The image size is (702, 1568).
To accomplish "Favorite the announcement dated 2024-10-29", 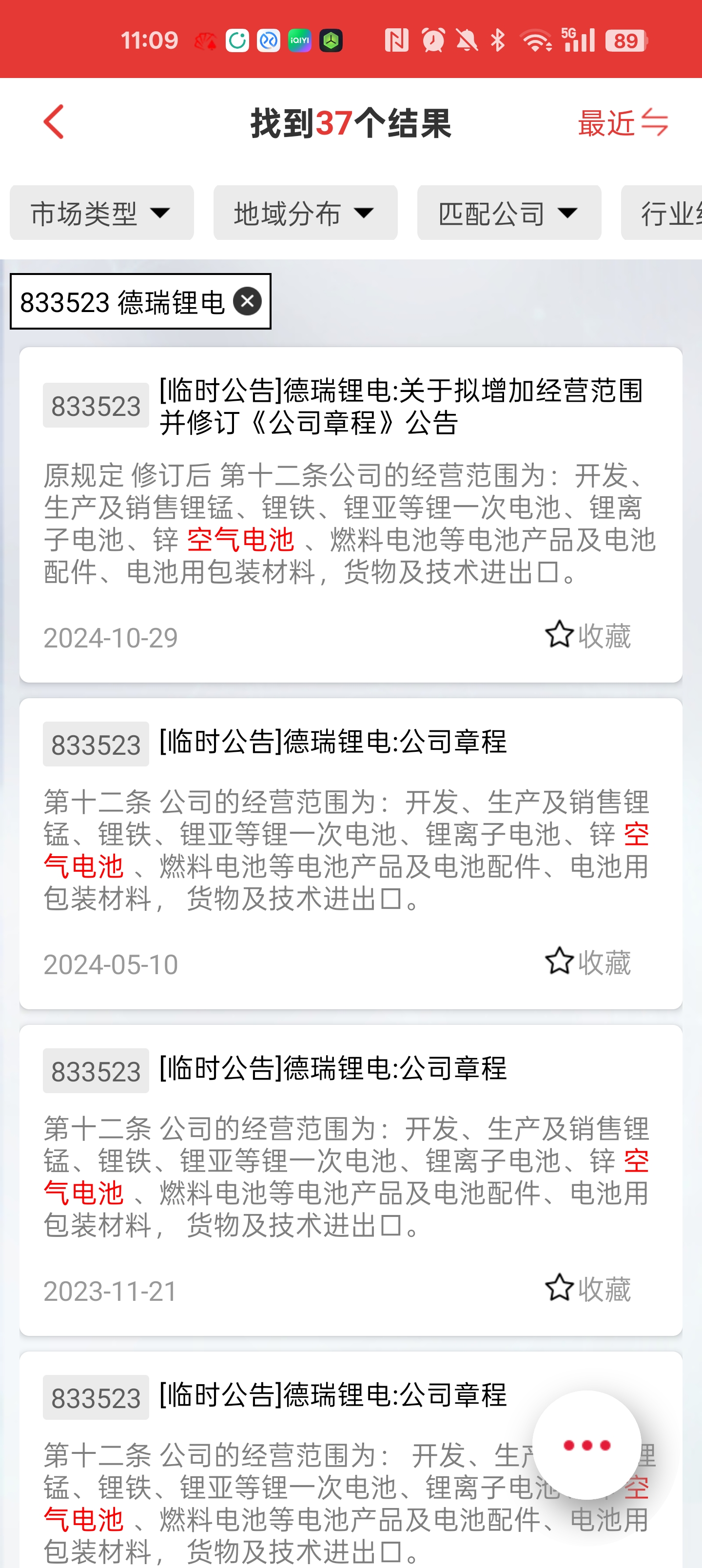I will pyautogui.click(x=587, y=635).
